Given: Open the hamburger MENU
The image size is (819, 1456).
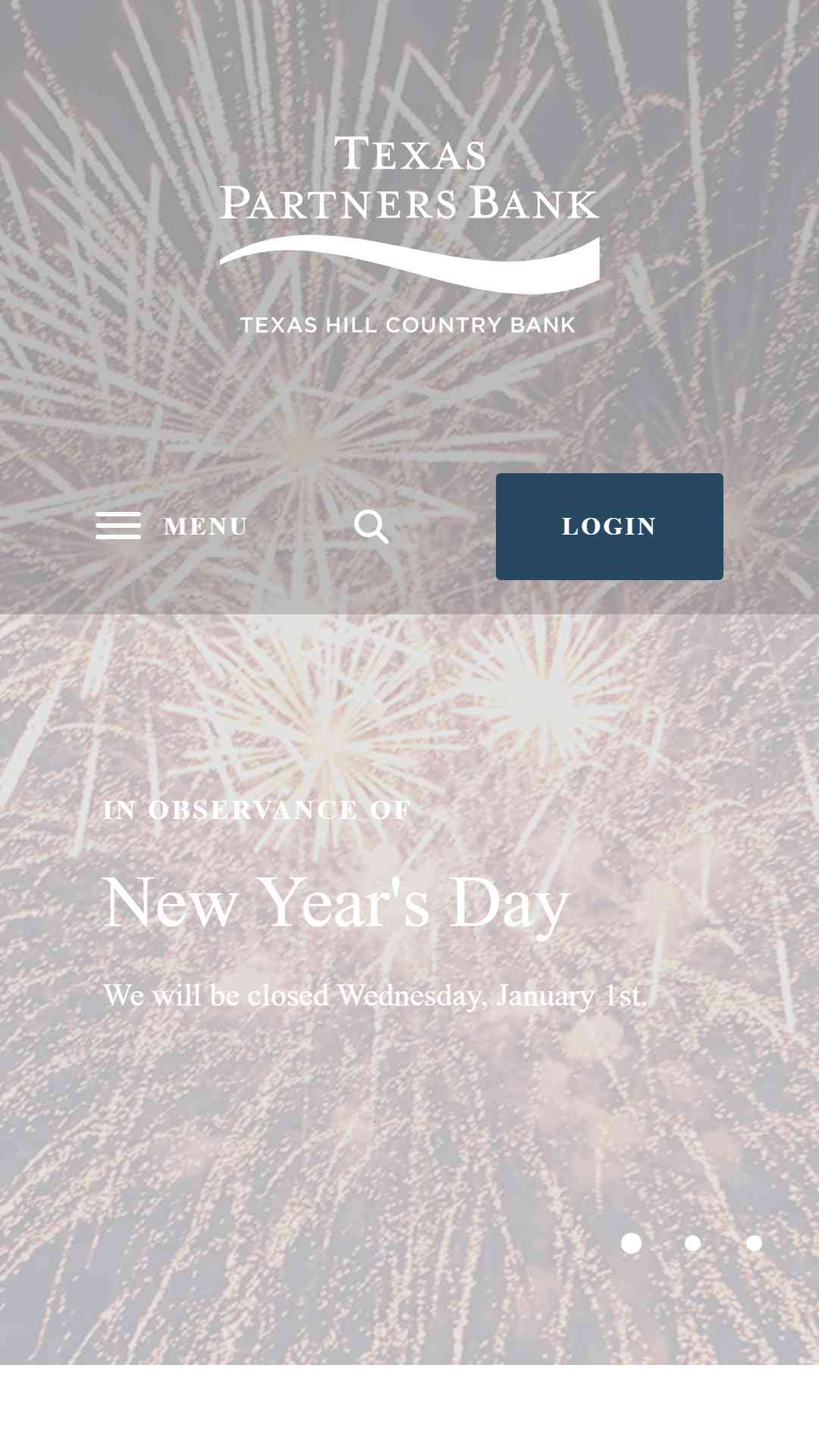Looking at the screenshot, I should [x=172, y=526].
